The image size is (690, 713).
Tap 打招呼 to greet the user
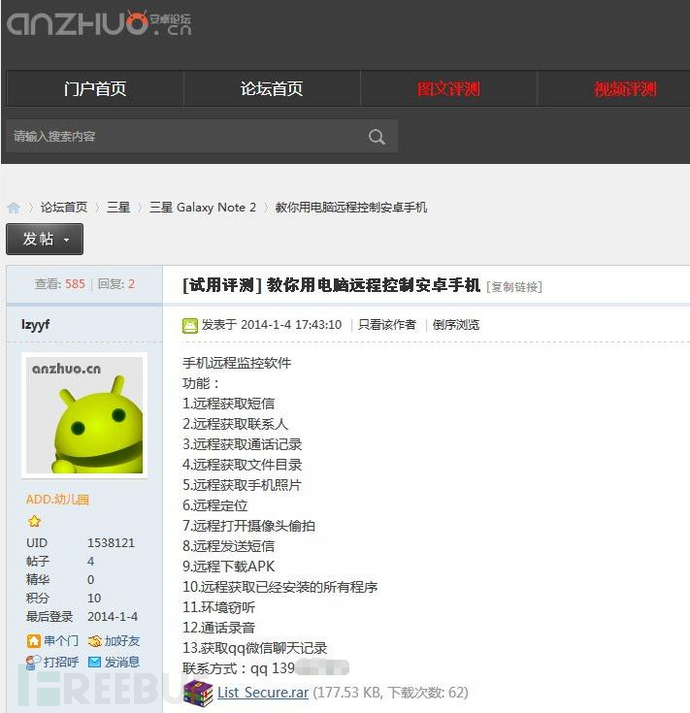[59, 662]
